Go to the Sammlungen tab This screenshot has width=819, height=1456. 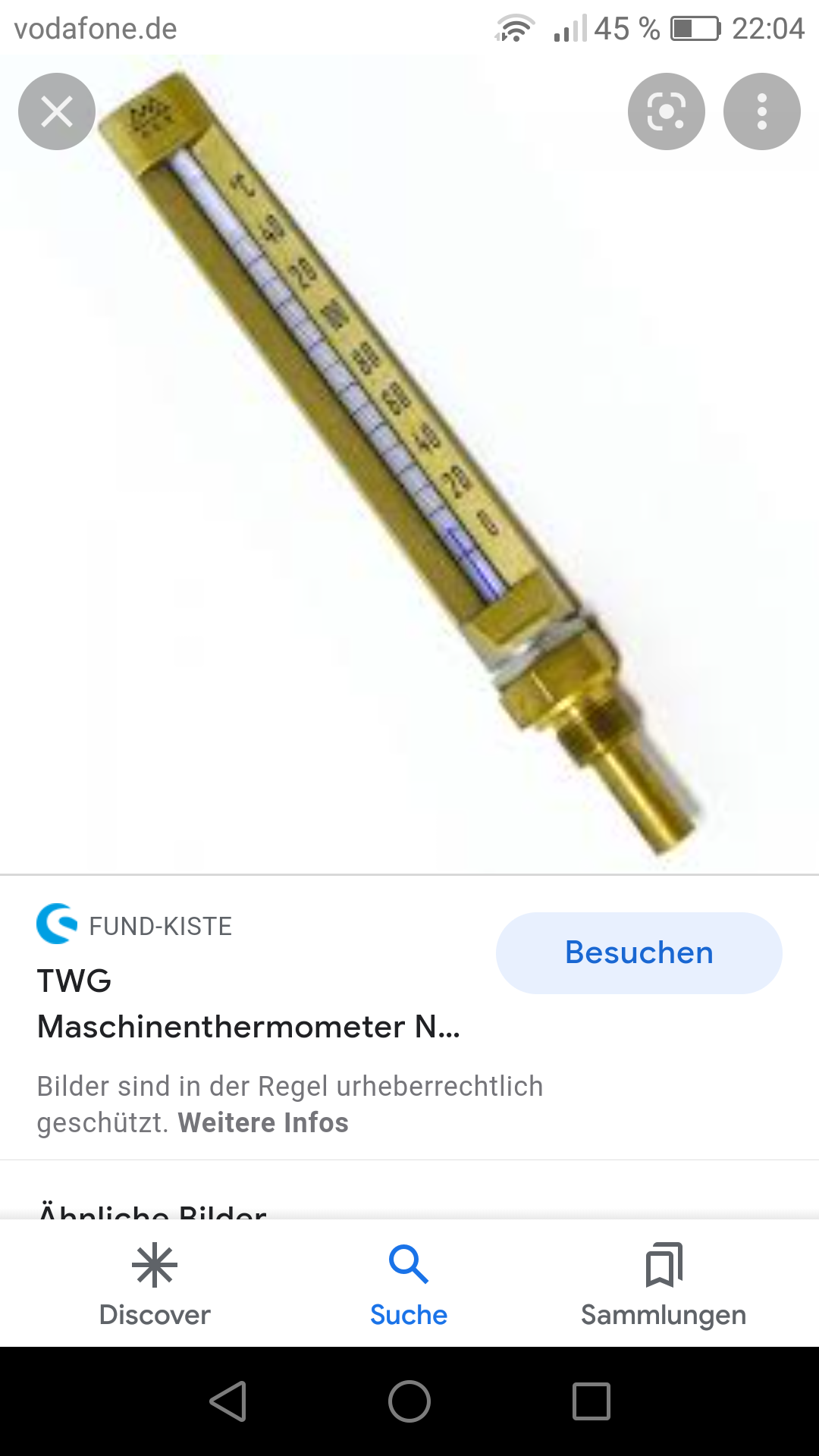coord(664,1283)
